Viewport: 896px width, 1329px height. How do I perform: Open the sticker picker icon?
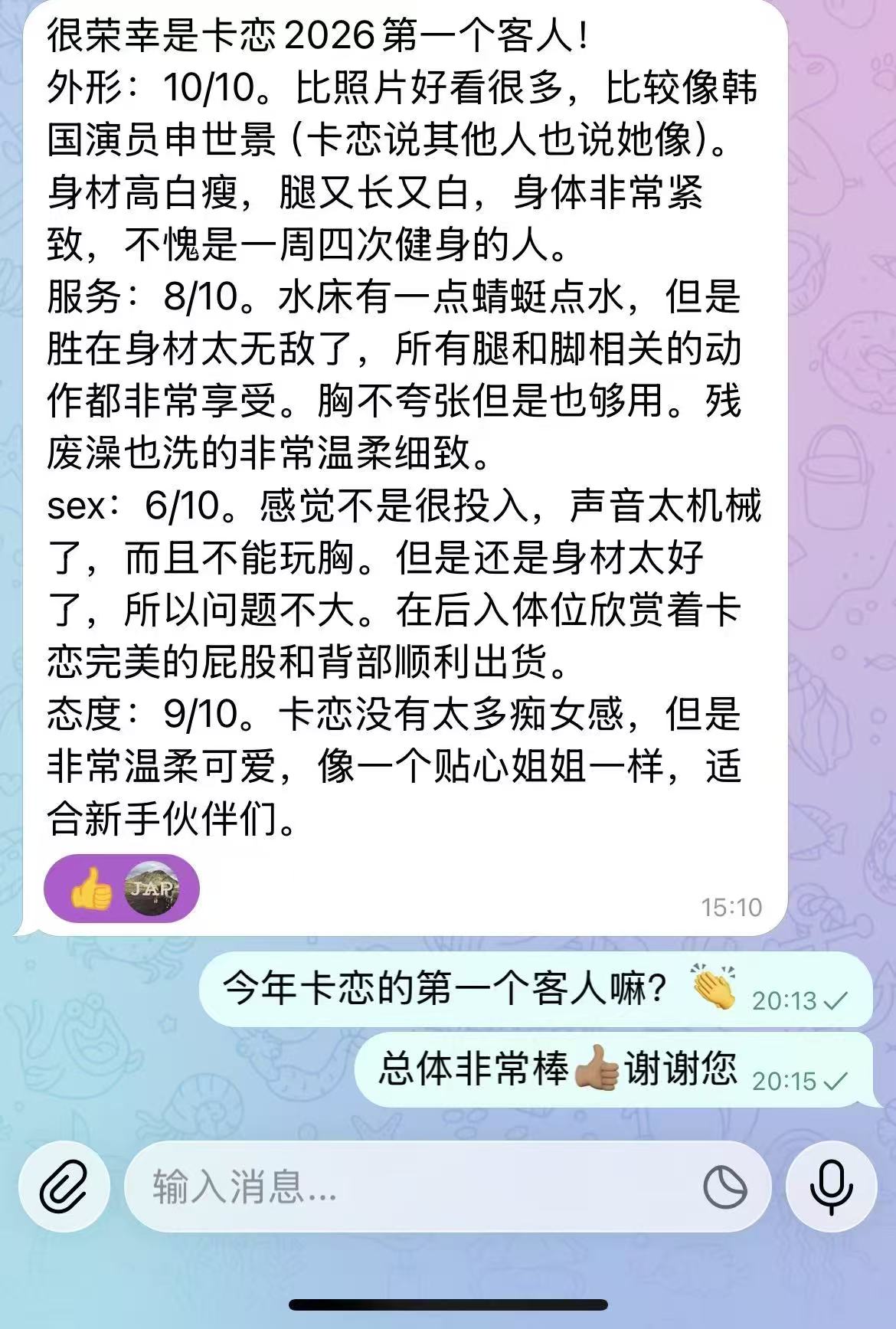(x=724, y=1187)
